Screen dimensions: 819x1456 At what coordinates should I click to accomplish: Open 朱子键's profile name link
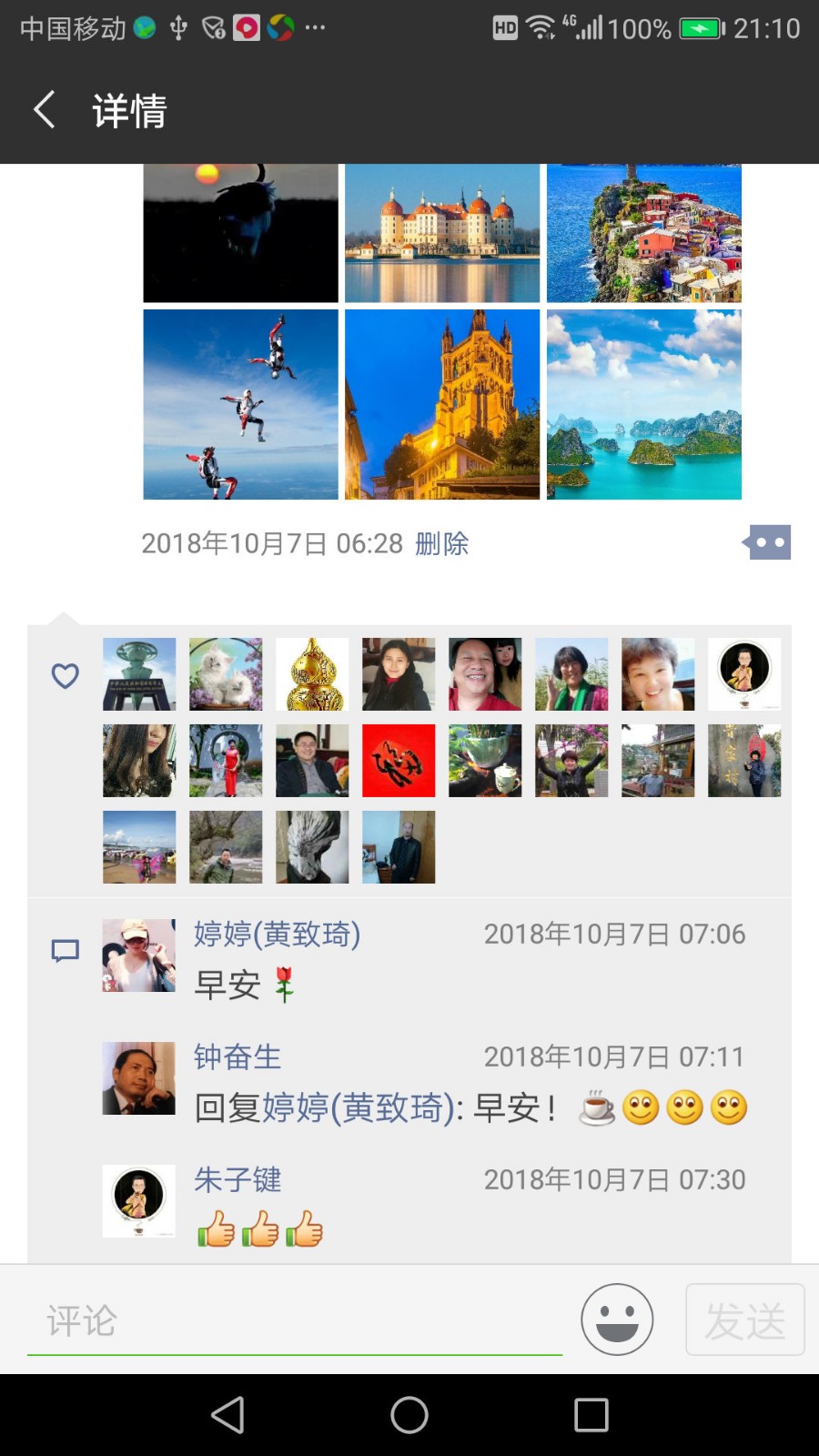[x=238, y=1179]
